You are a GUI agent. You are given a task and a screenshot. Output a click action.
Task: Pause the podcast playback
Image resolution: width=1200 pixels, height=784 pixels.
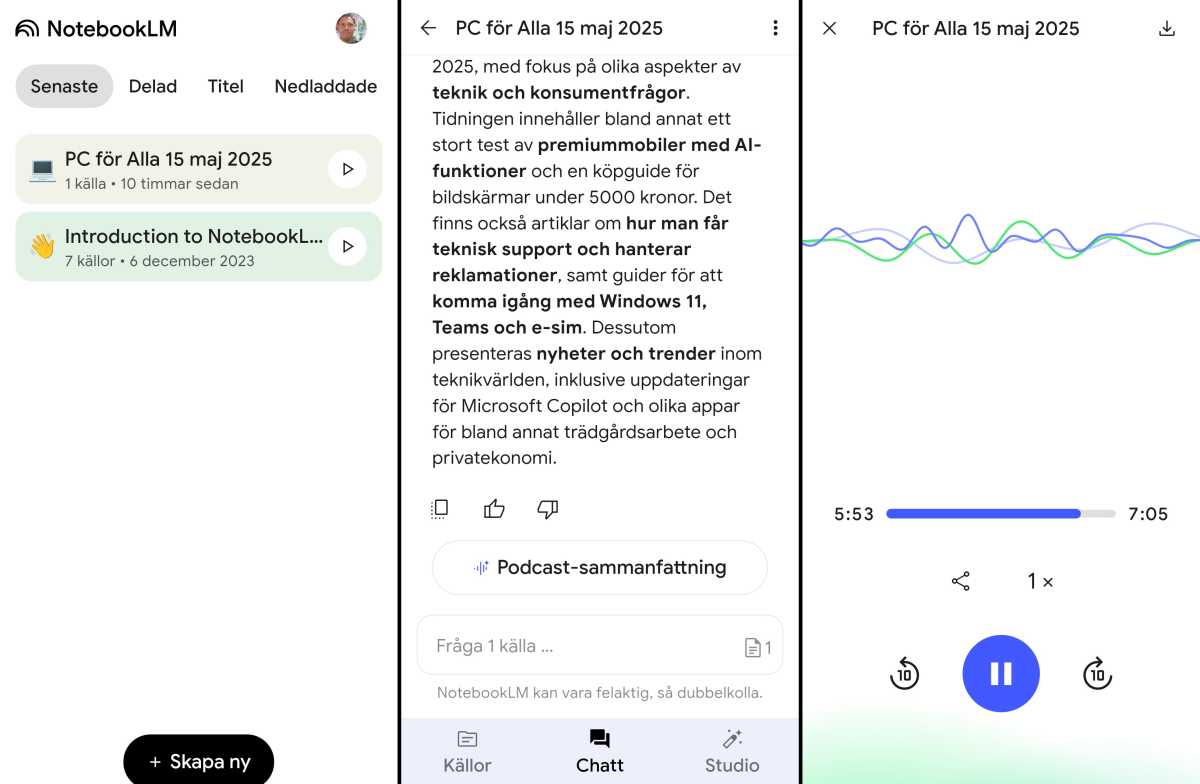pos(1001,673)
